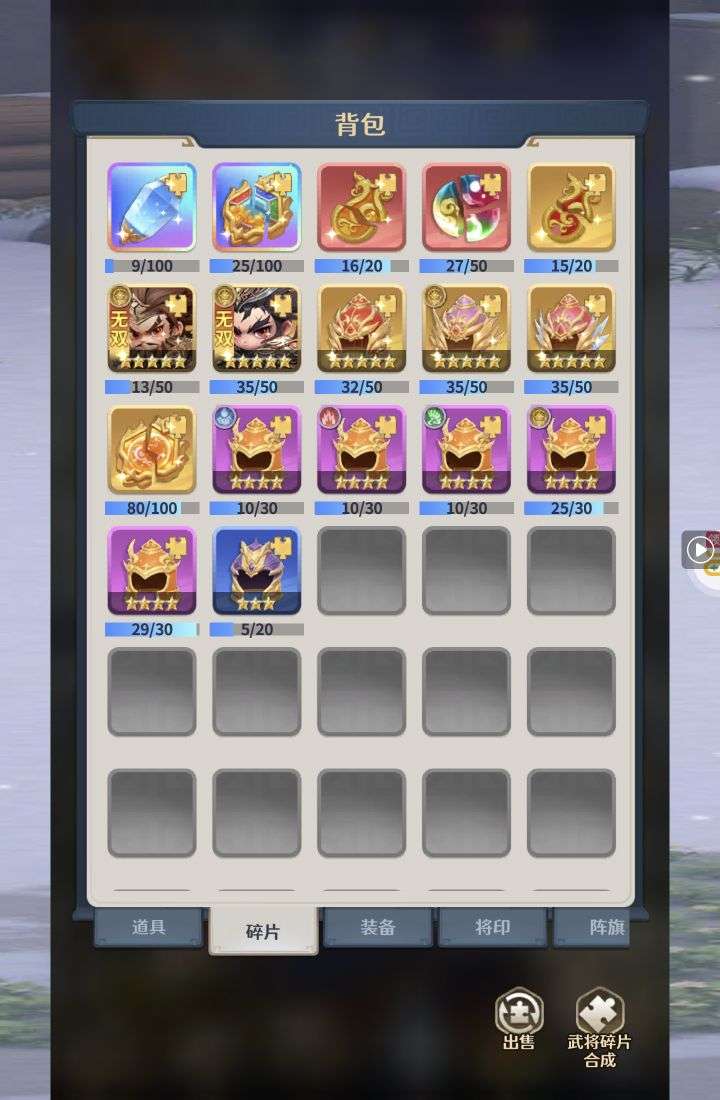
Task: Open the 阵旗 tab
Action: tap(600, 927)
